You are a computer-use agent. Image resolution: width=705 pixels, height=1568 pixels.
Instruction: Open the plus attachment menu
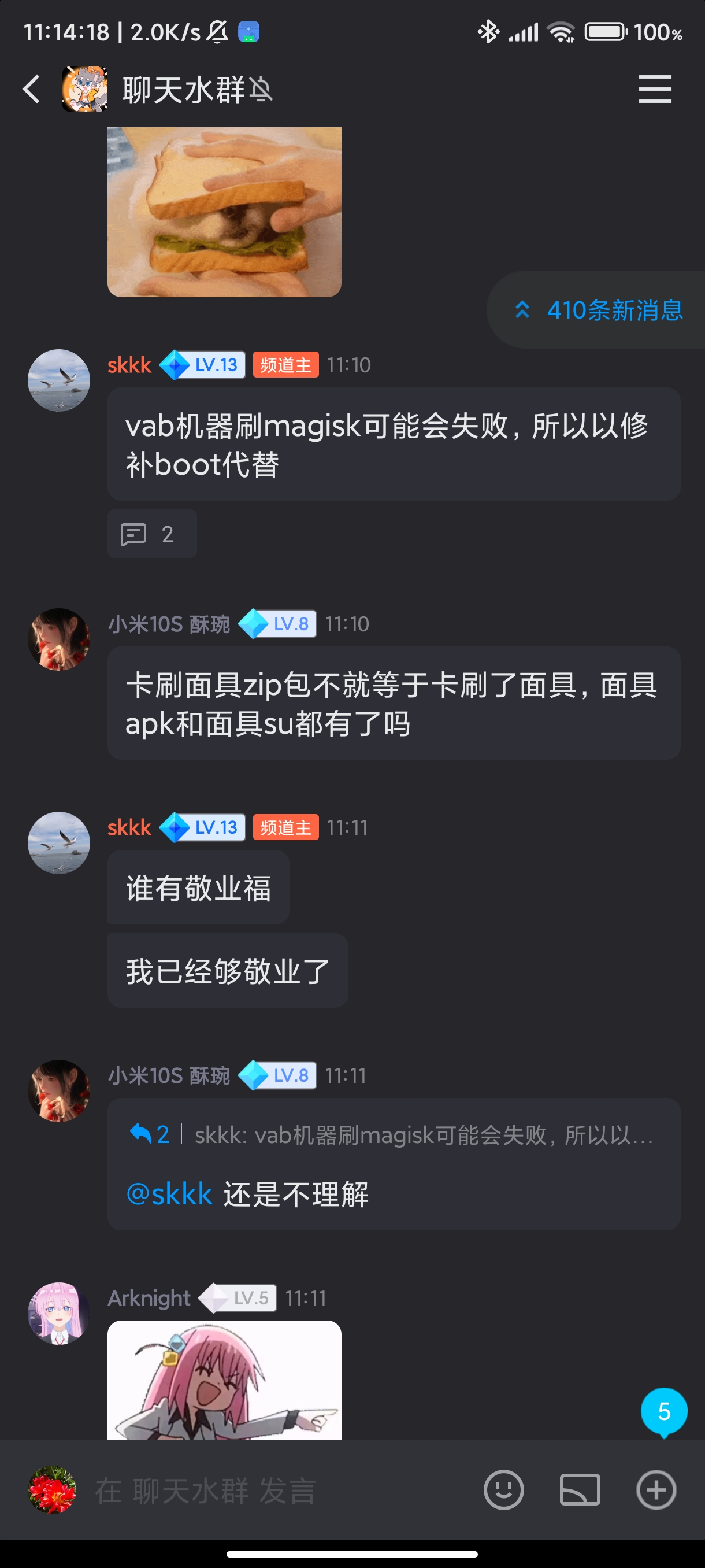point(656,1490)
